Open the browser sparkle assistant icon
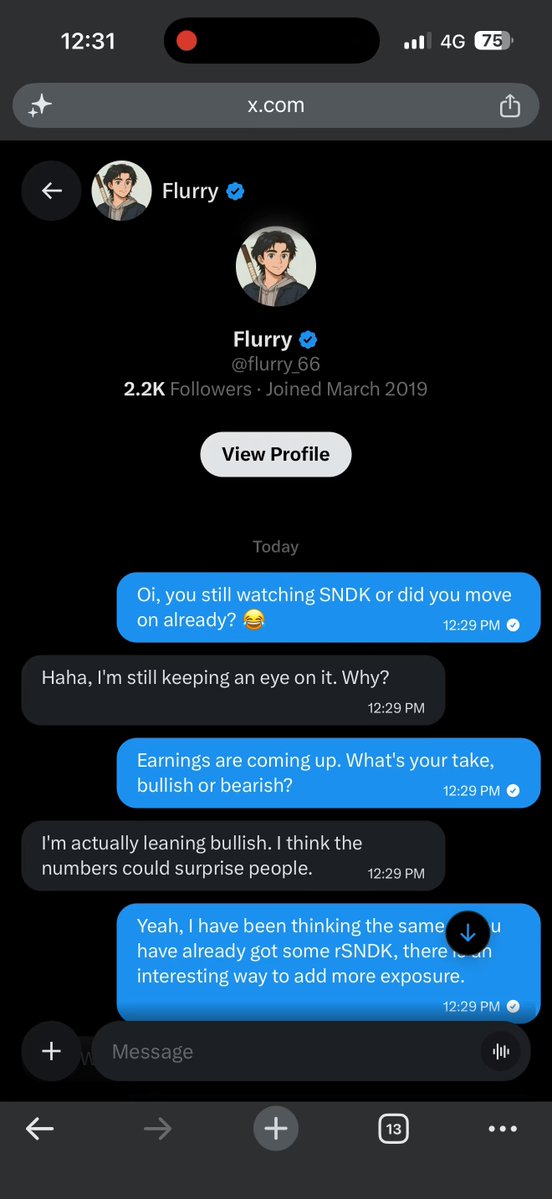Image resolution: width=552 pixels, height=1199 pixels. [40, 106]
